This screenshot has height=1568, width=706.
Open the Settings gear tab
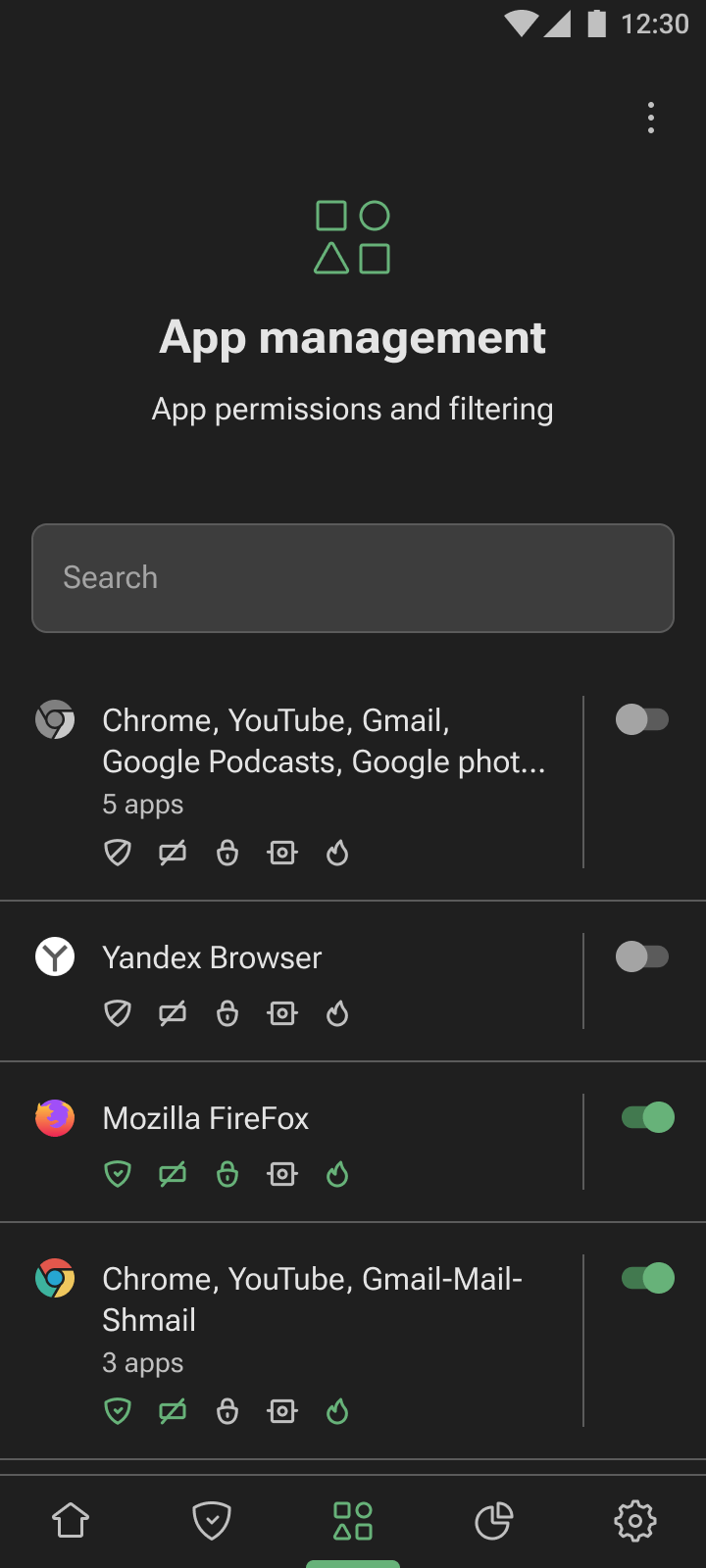tap(635, 1521)
